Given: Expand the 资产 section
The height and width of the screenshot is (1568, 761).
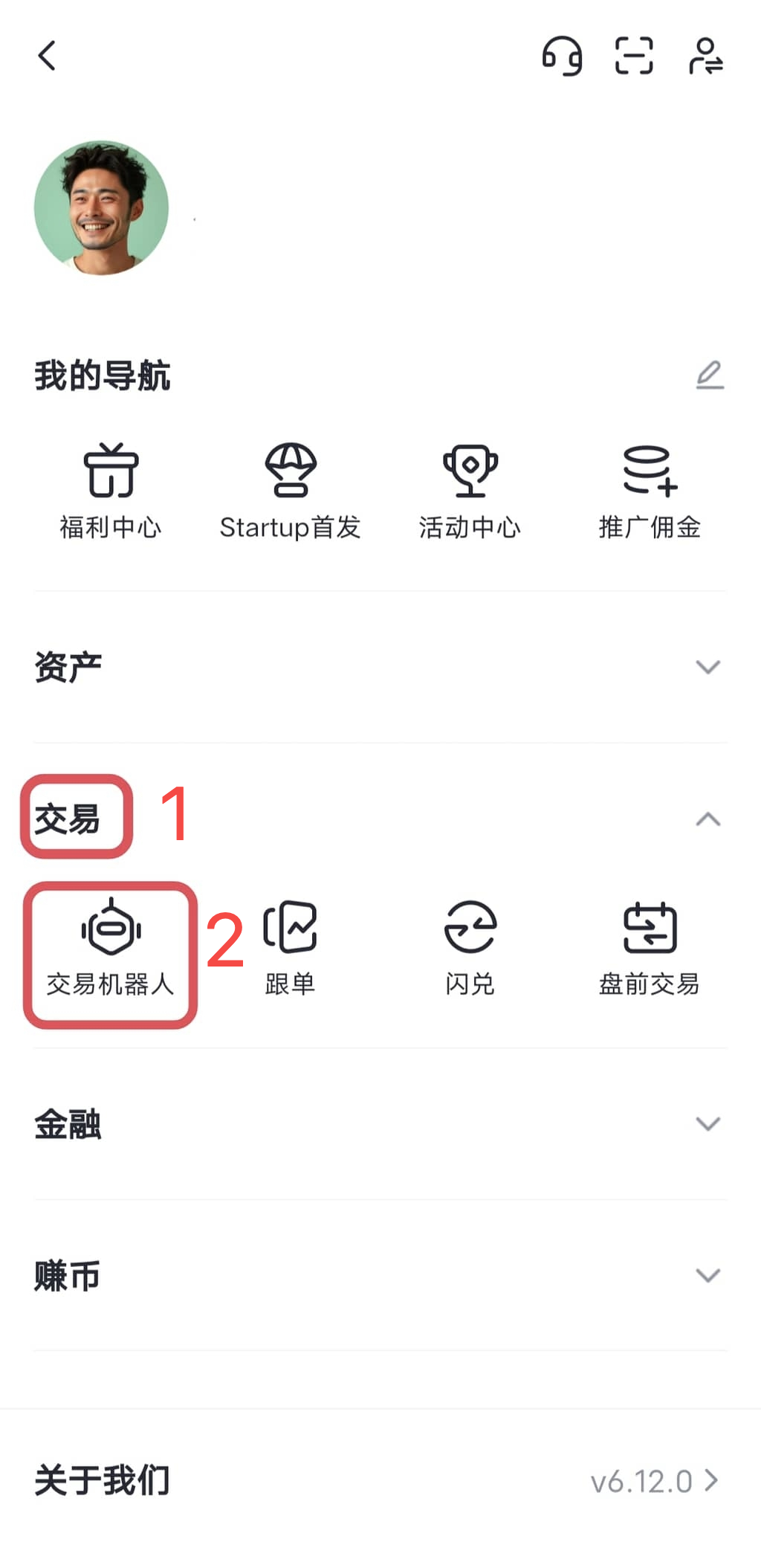Looking at the screenshot, I should [x=707, y=667].
